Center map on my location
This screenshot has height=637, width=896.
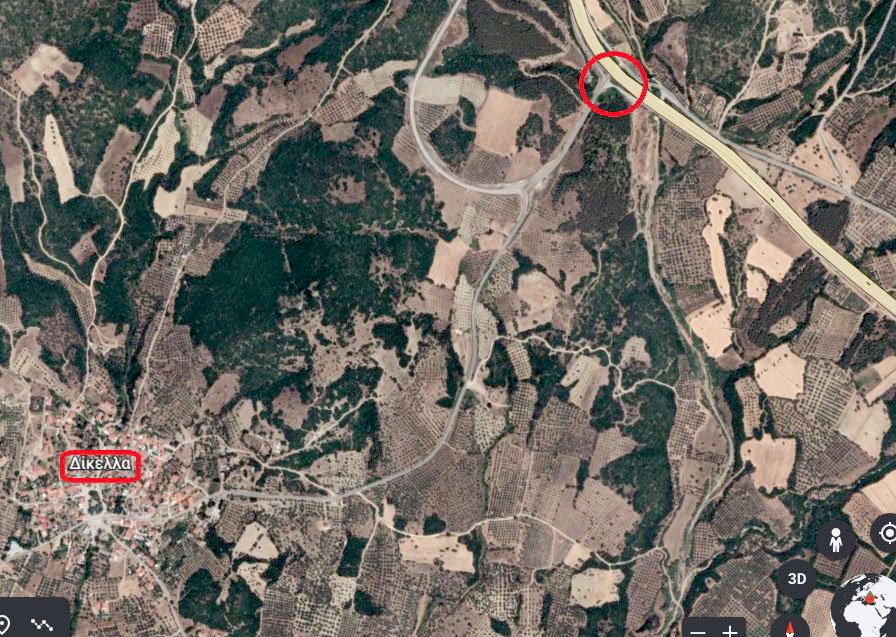pos(886,533)
